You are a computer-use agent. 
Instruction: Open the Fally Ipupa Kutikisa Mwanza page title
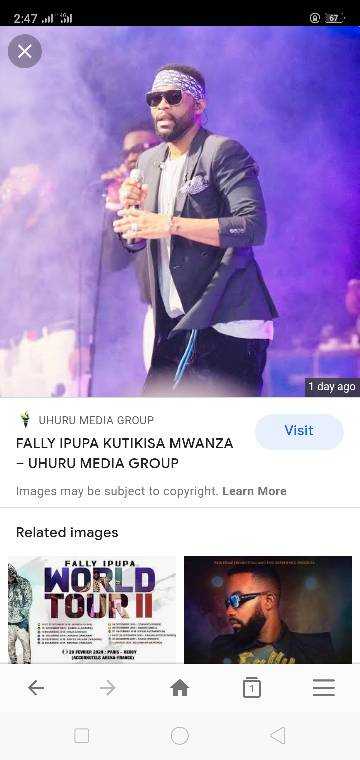coord(125,453)
